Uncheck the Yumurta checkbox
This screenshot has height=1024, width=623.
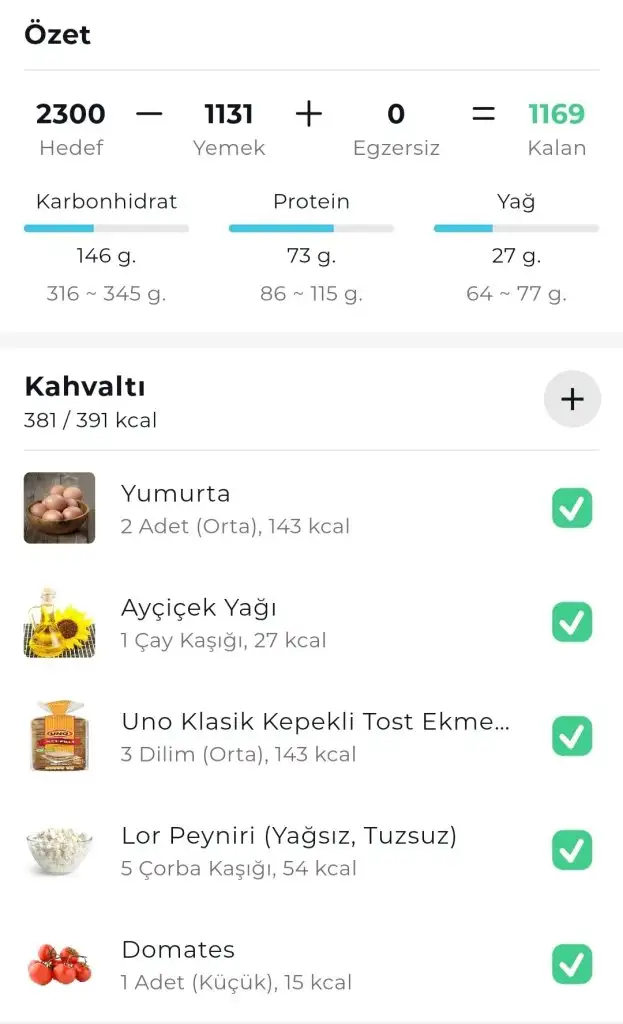tap(572, 508)
